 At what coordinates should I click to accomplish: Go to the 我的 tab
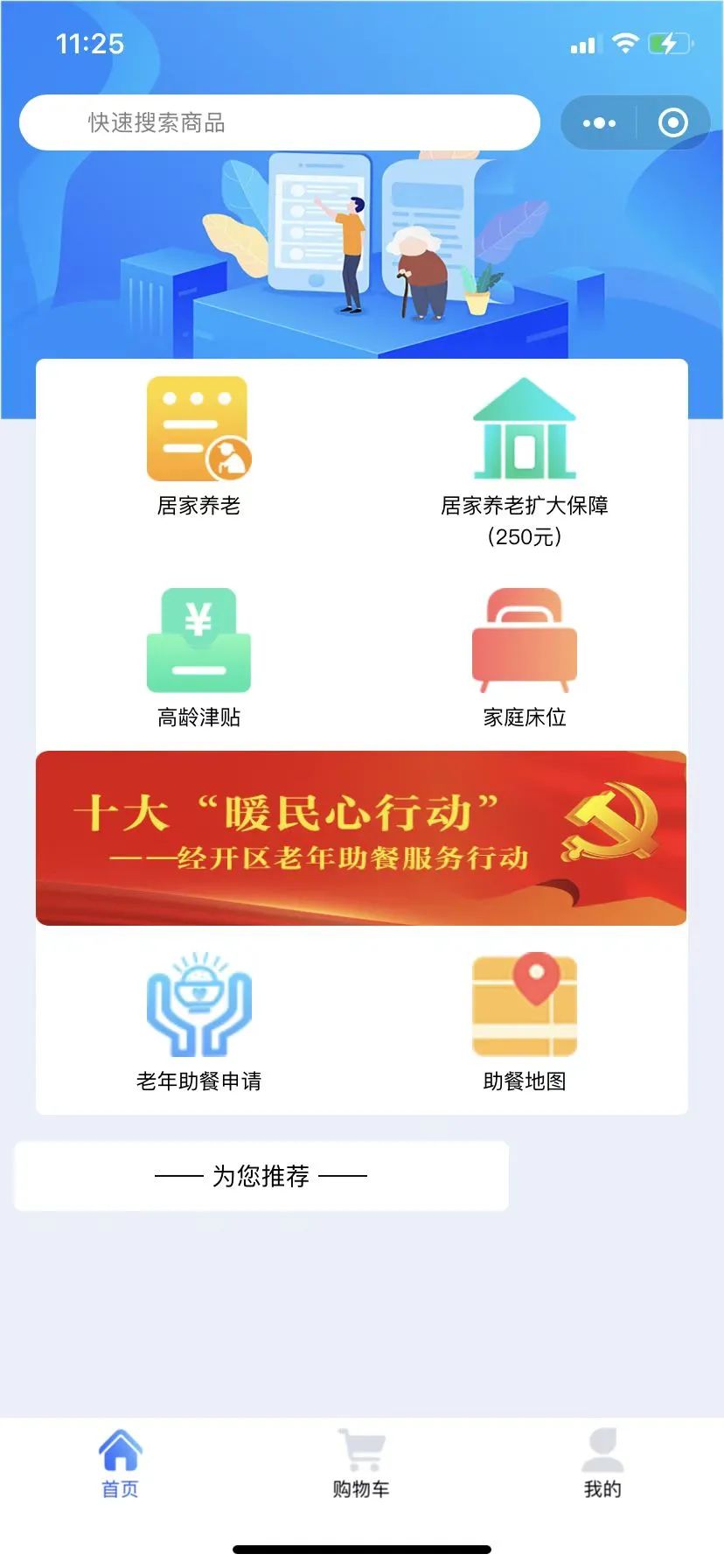coord(602,1464)
